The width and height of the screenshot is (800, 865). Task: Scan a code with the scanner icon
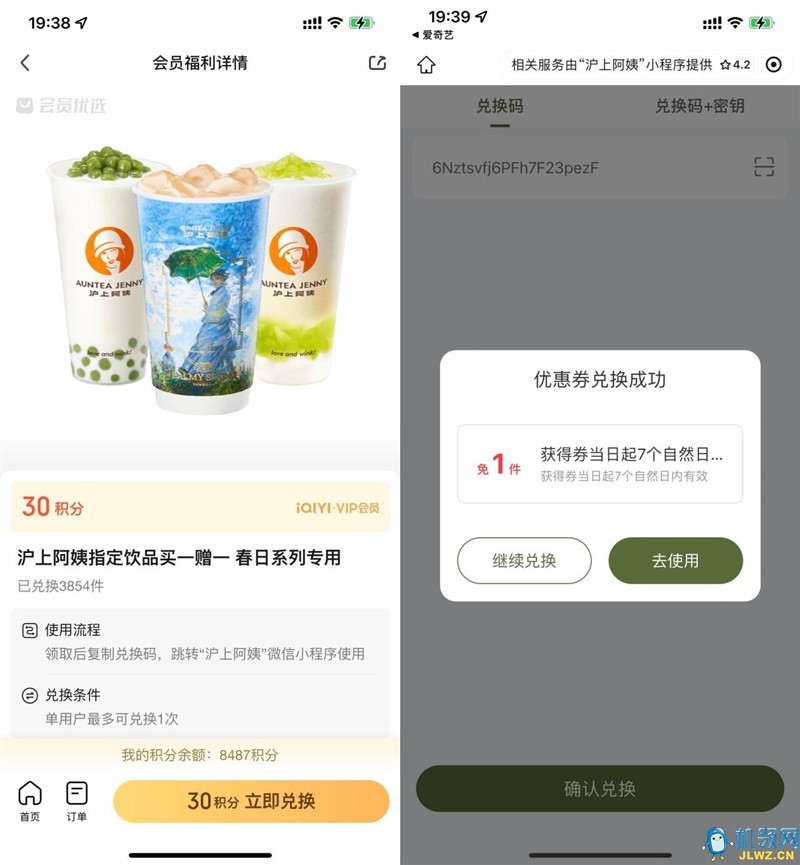pos(764,167)
